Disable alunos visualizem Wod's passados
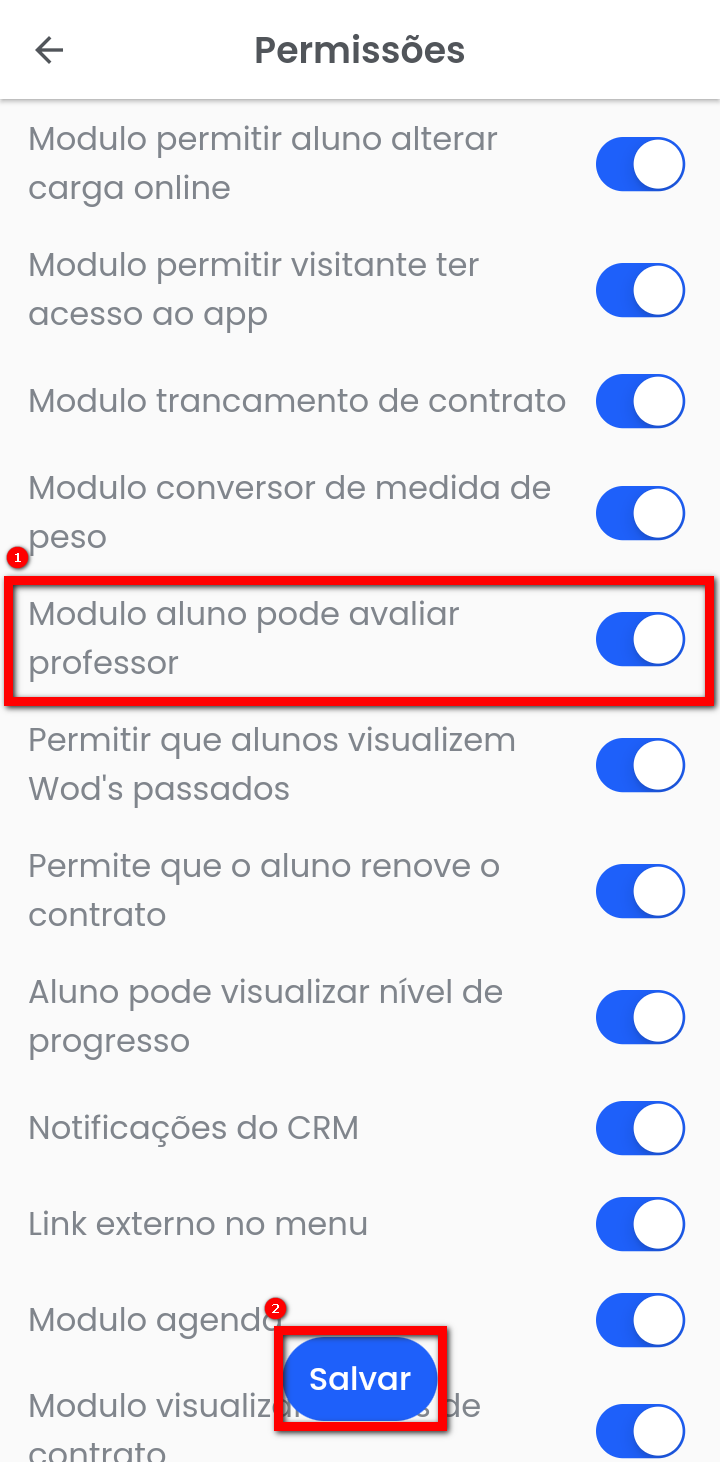This screenshot has height=1462, width=720. coord(640,765)
